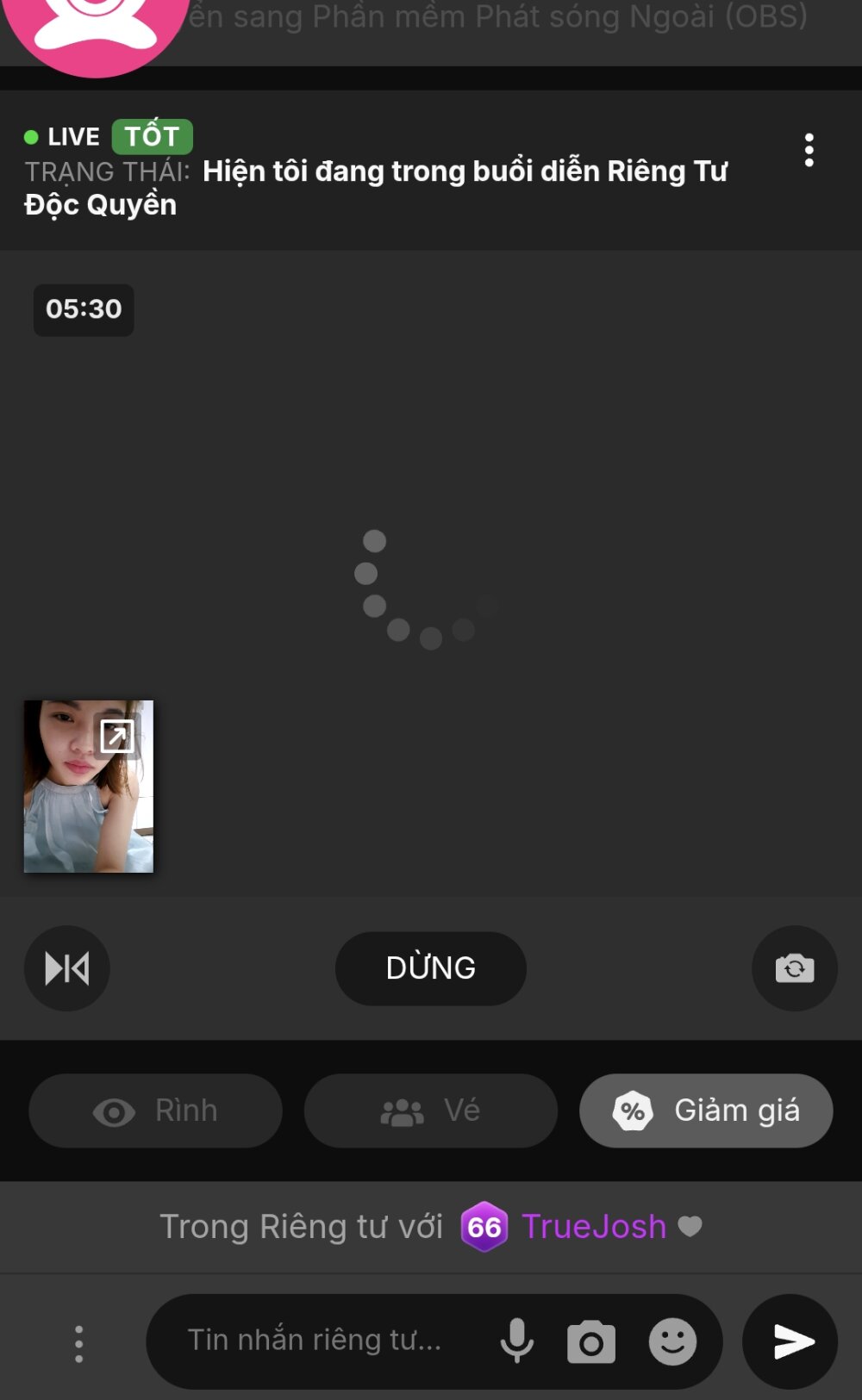Open the three-dot menu beside the chat bar
This screenshot has width=862, height=1400.
[x=79, y=1341]
